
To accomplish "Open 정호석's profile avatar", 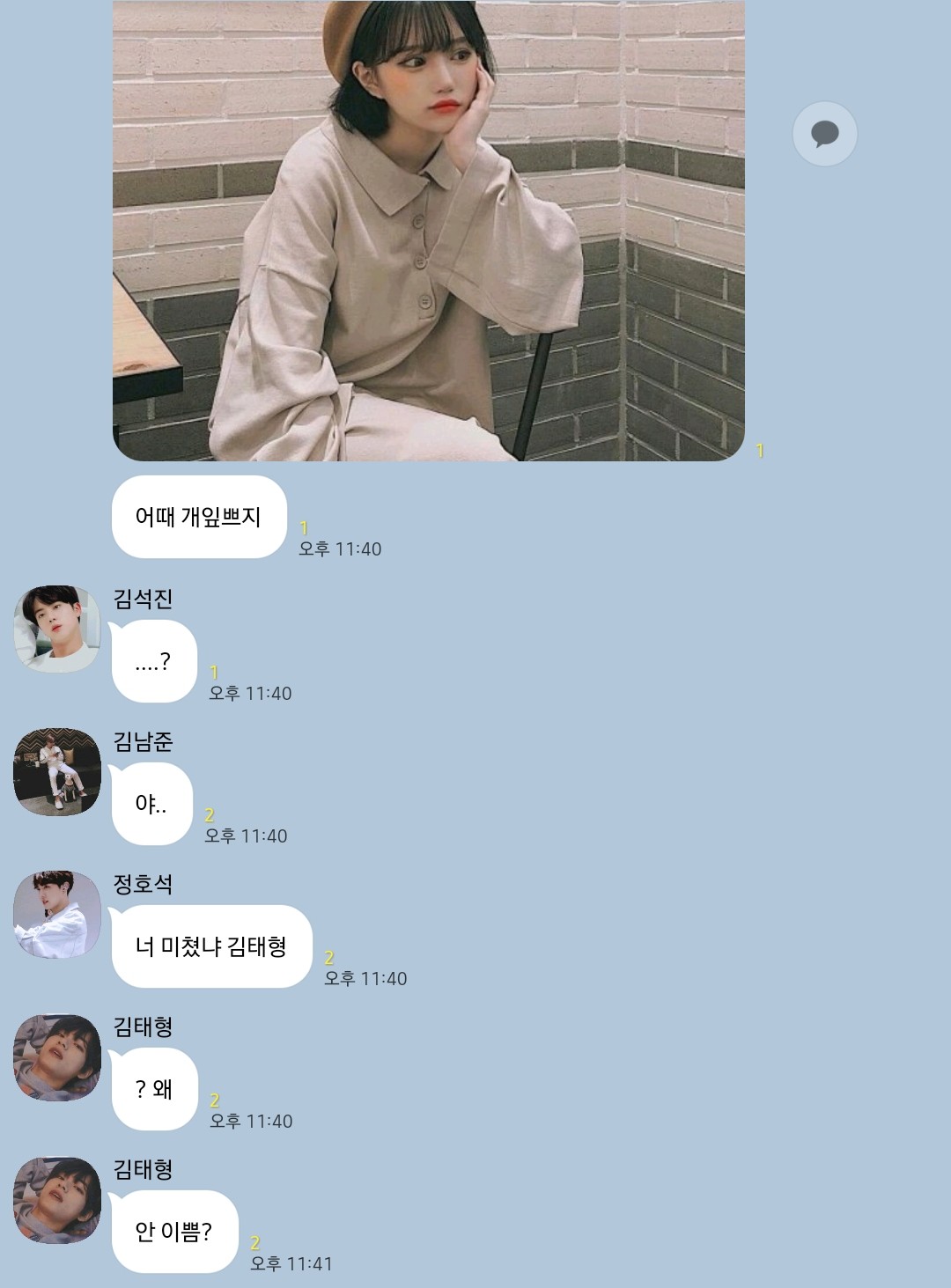I will tap(57, 914).
